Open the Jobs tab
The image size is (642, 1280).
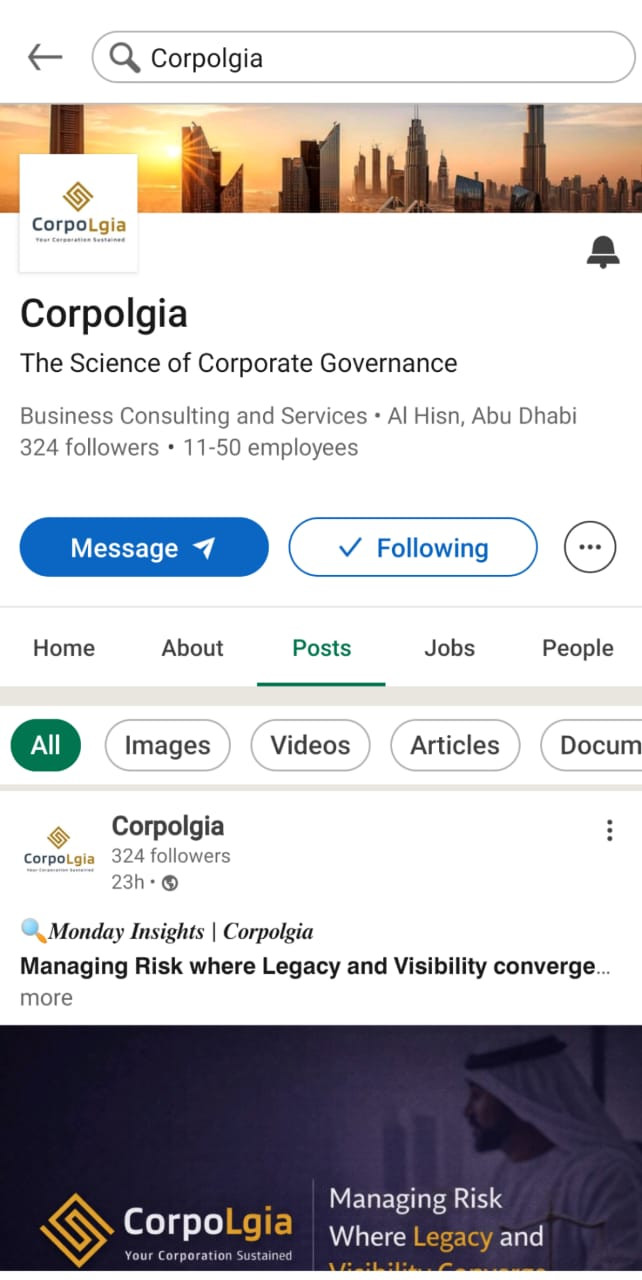coord(450,648)
